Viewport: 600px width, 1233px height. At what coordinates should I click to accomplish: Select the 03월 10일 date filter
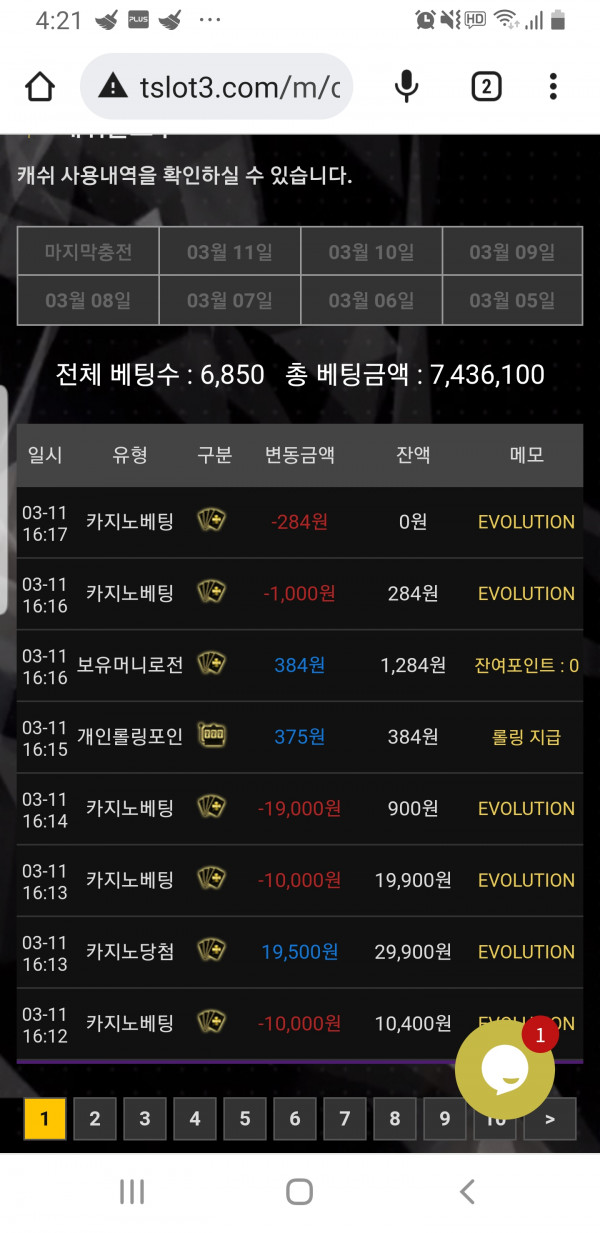coord(371,252)
